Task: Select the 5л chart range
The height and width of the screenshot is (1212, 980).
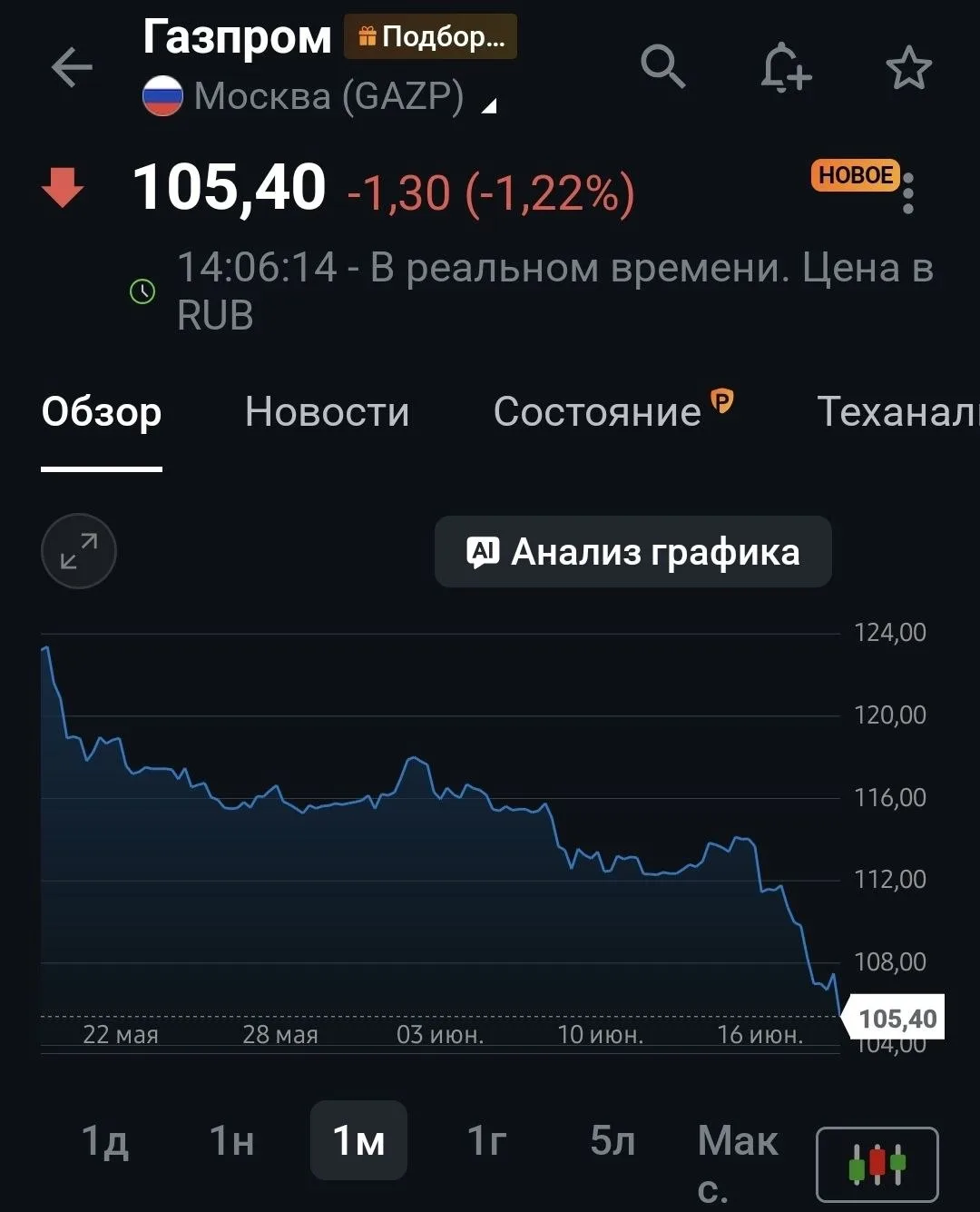Action: [x=612, y=1141]
